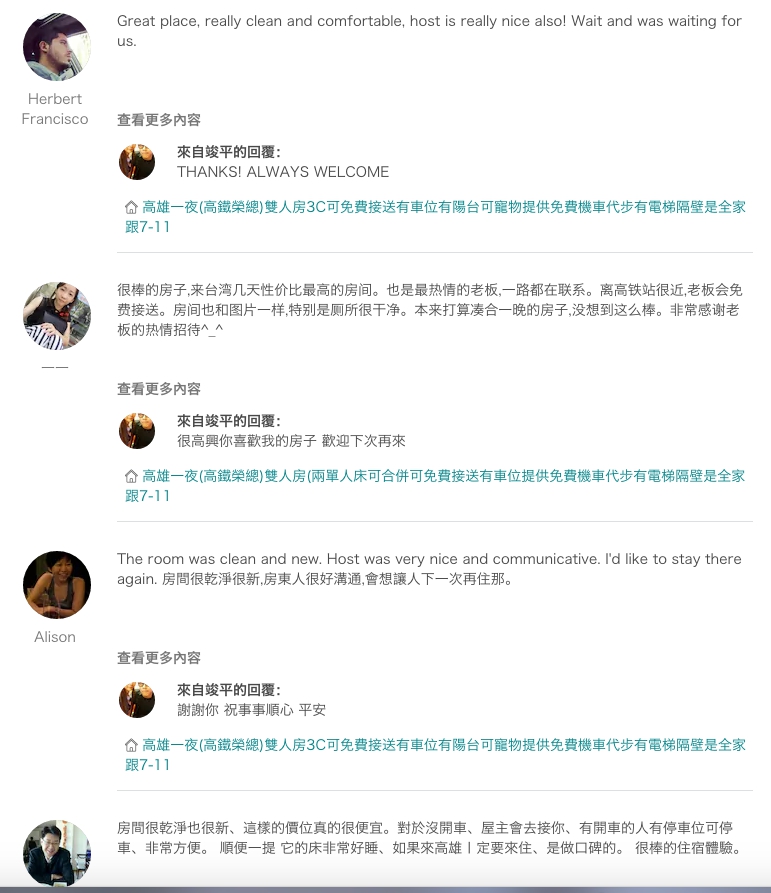771x893 pixels.
Task: Open the listing link under Alison's review
Action: pos(434,746)
